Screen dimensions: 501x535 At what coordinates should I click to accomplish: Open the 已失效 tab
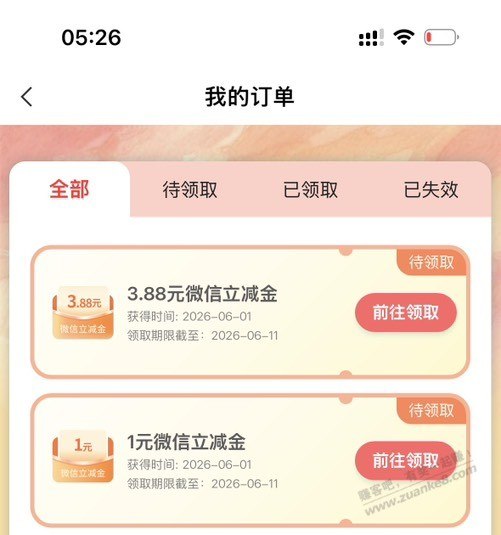point(431,190)
